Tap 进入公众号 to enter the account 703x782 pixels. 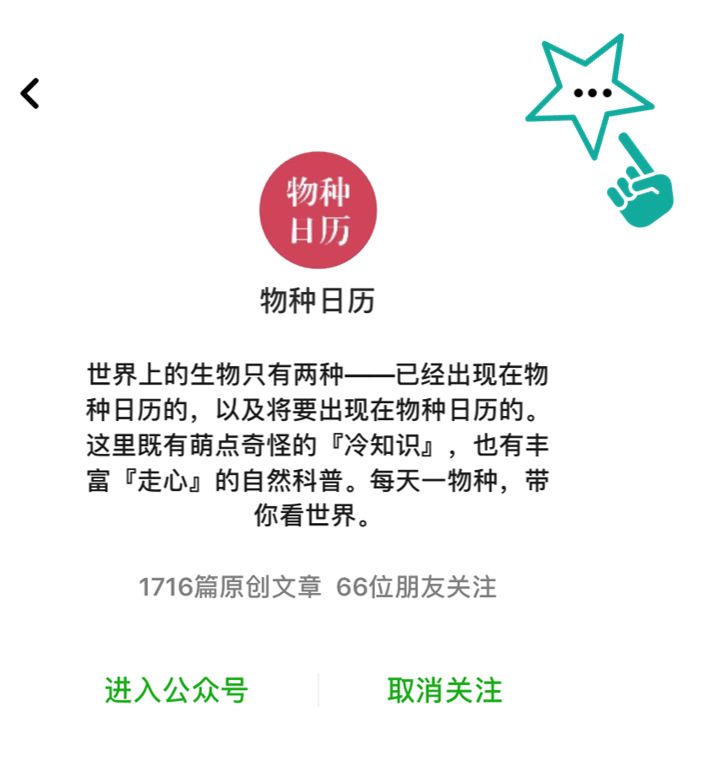(176, 690)
